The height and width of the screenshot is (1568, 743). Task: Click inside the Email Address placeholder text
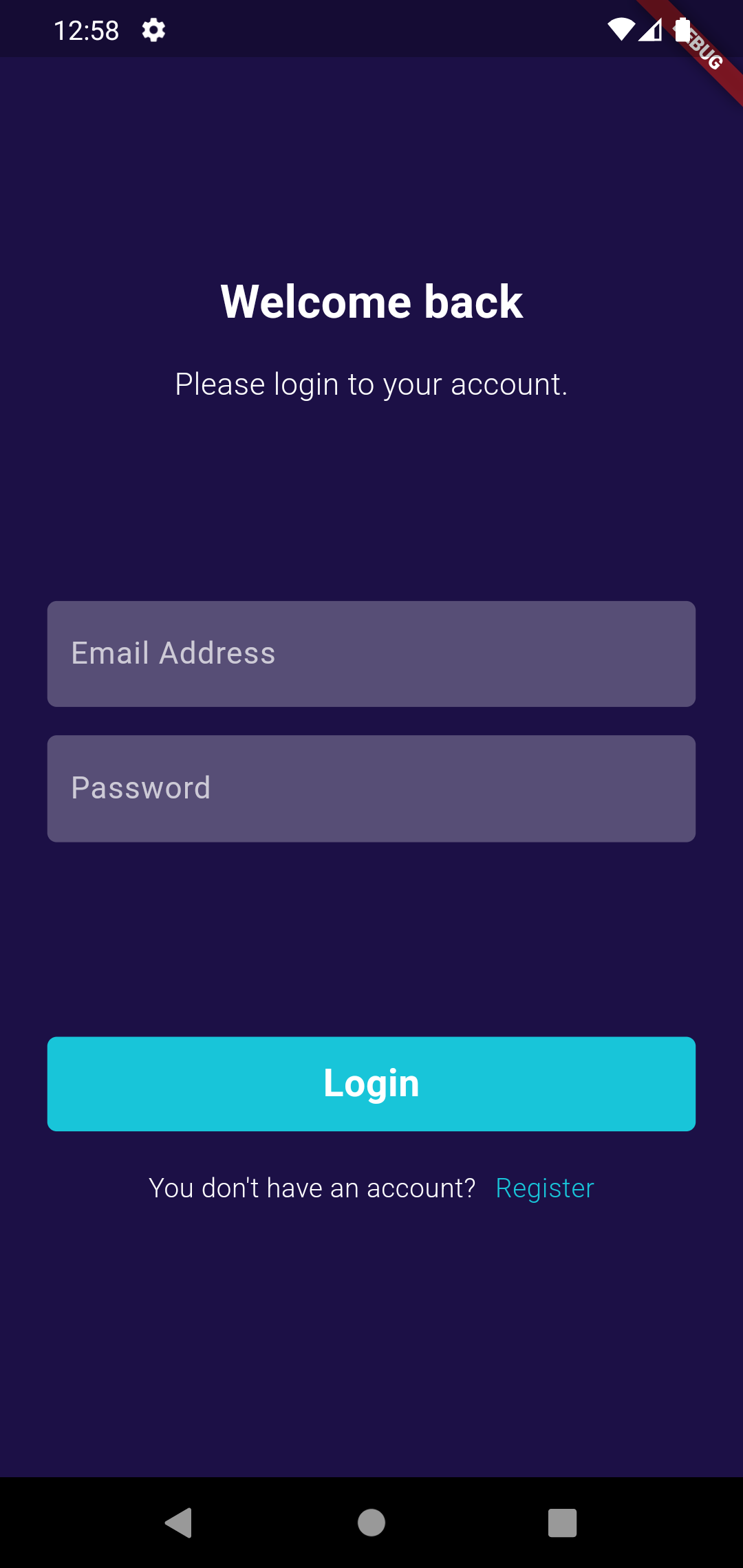coord(173,653)
